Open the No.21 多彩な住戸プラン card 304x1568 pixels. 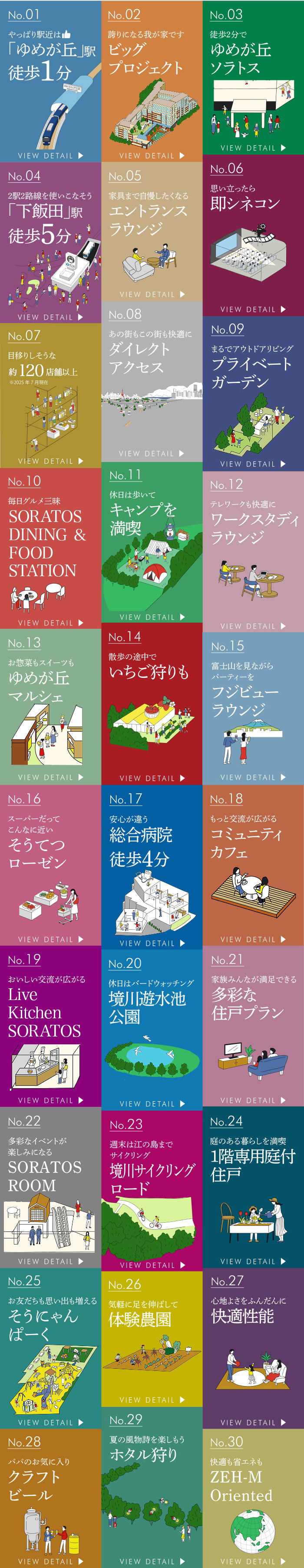pos(253,1026)
